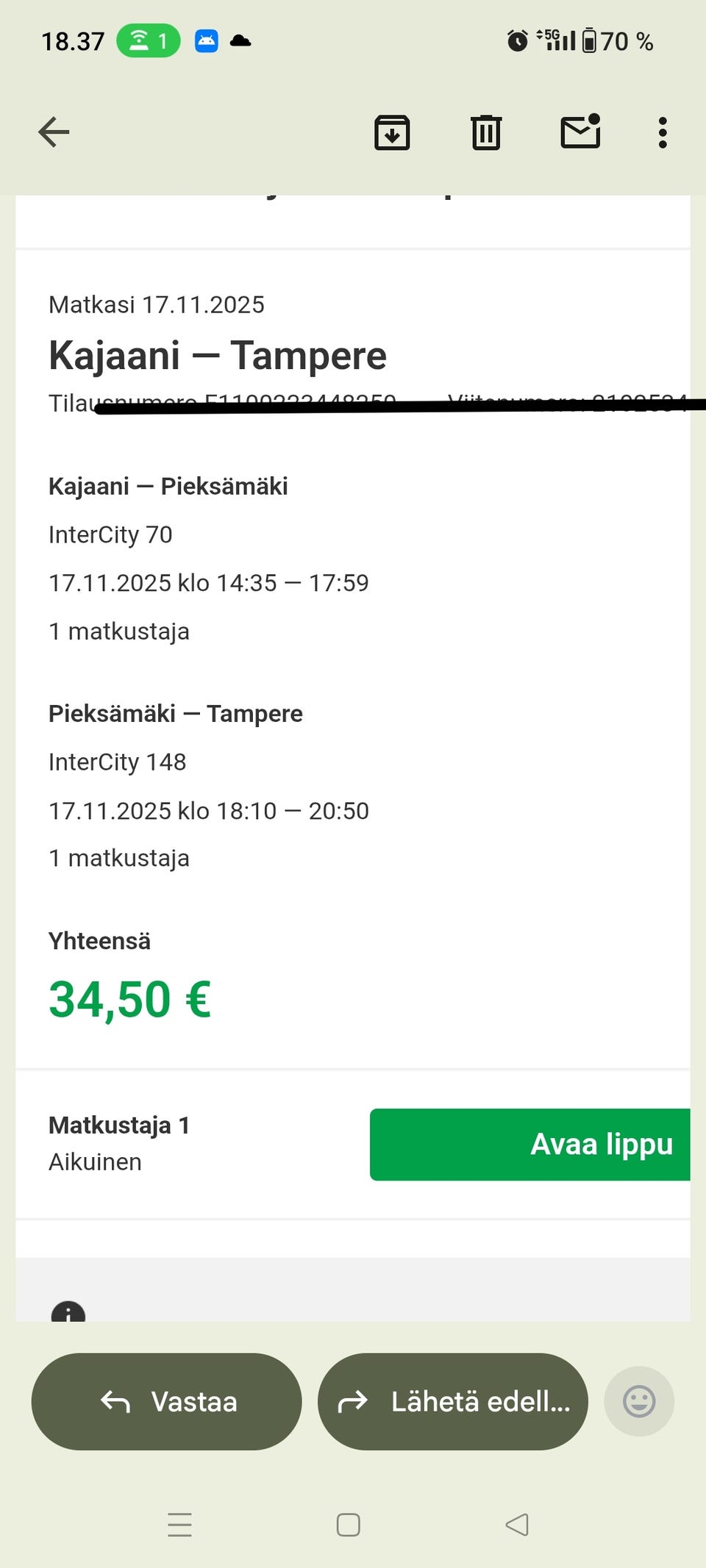
Task: Tap the back arrow to return to inbox
Action: tap(52, 132)
